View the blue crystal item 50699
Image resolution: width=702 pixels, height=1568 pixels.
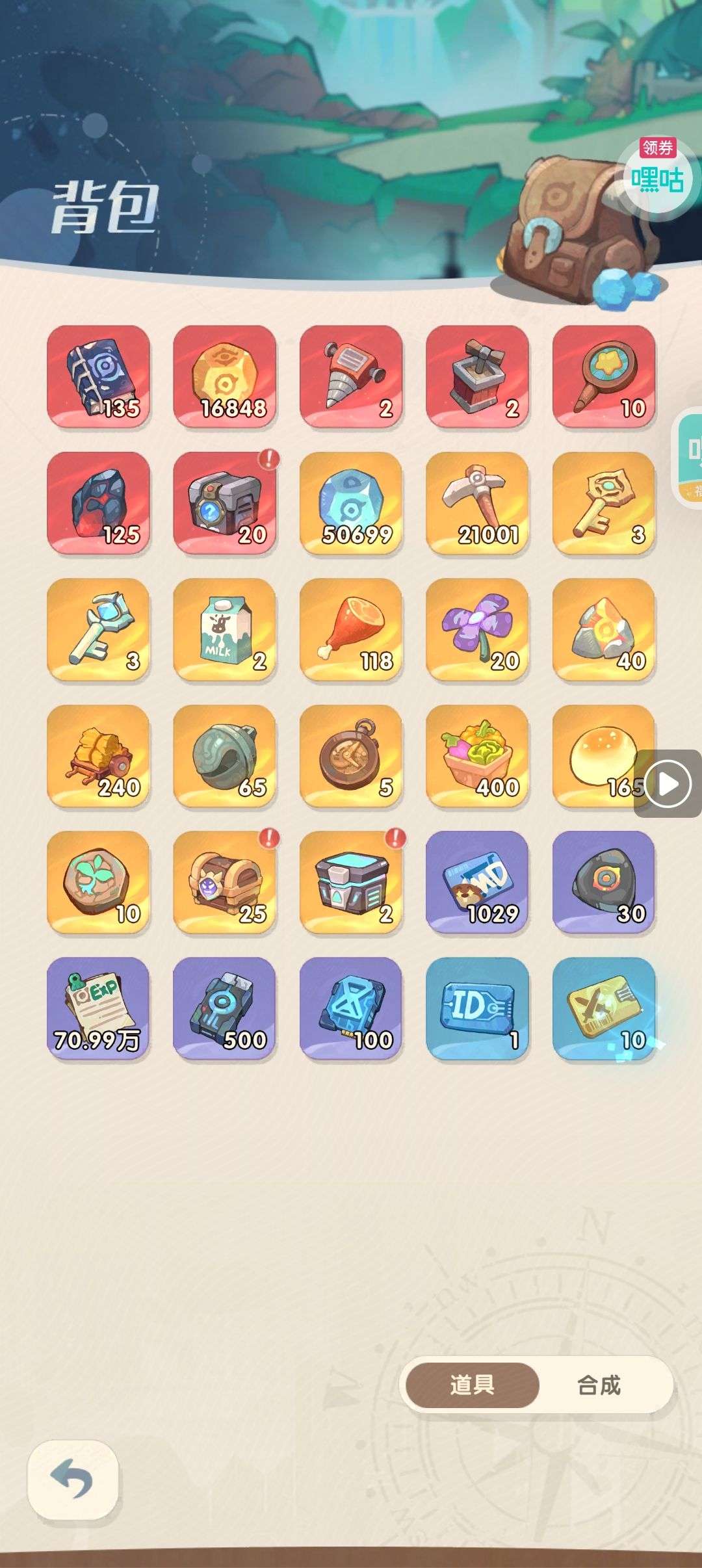351,503
